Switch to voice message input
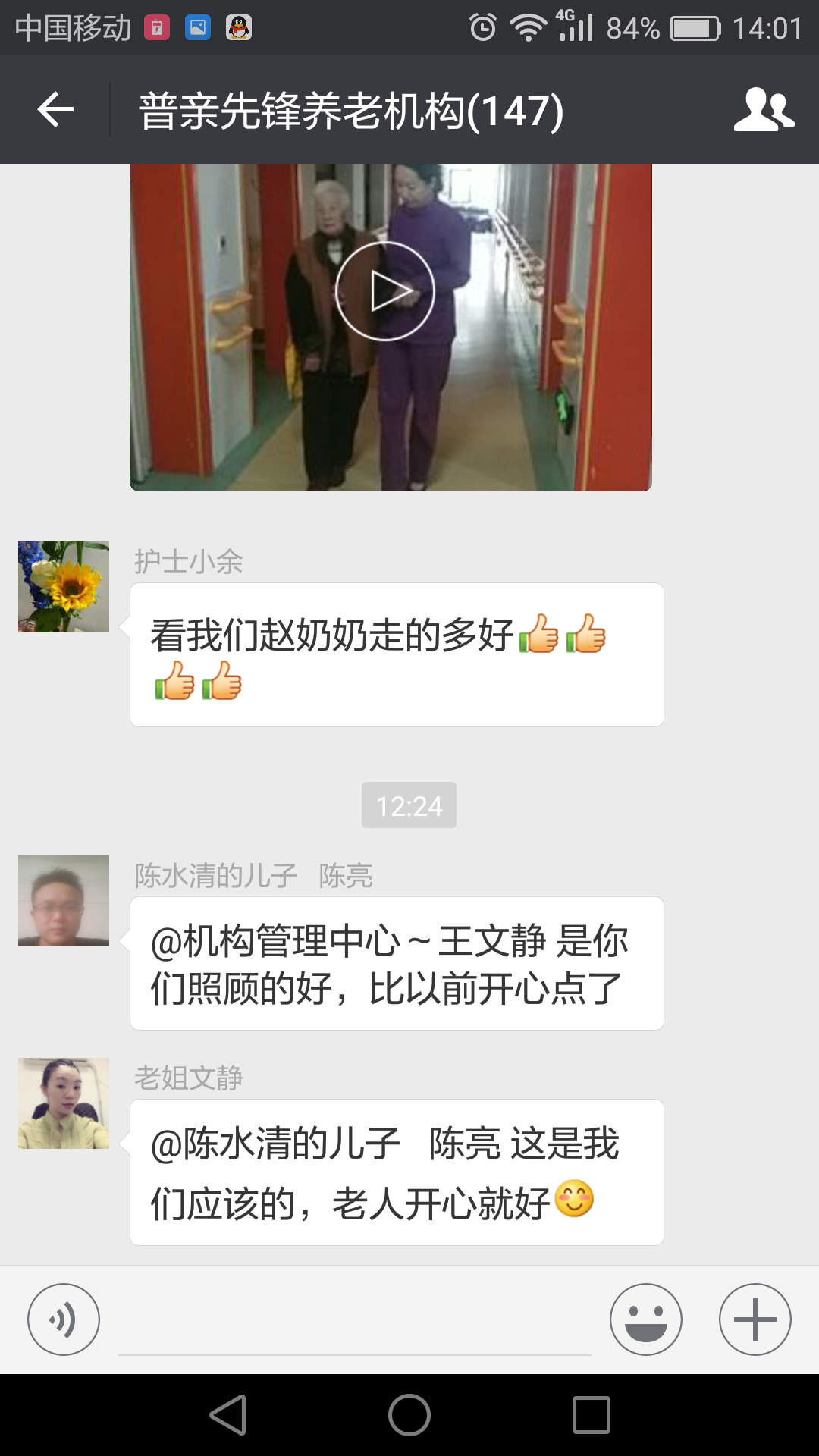 [x=64, y=1319]
